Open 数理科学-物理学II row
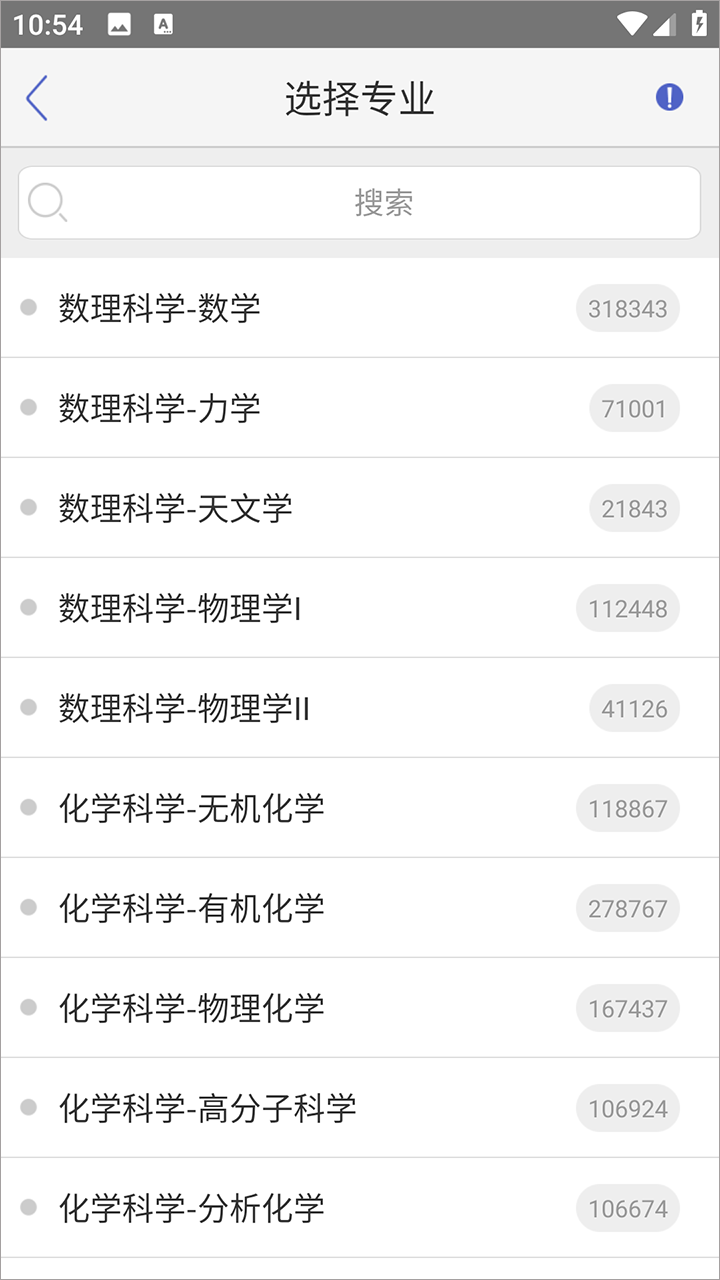Screen dimensions: 720x1280 click(185, 708)
